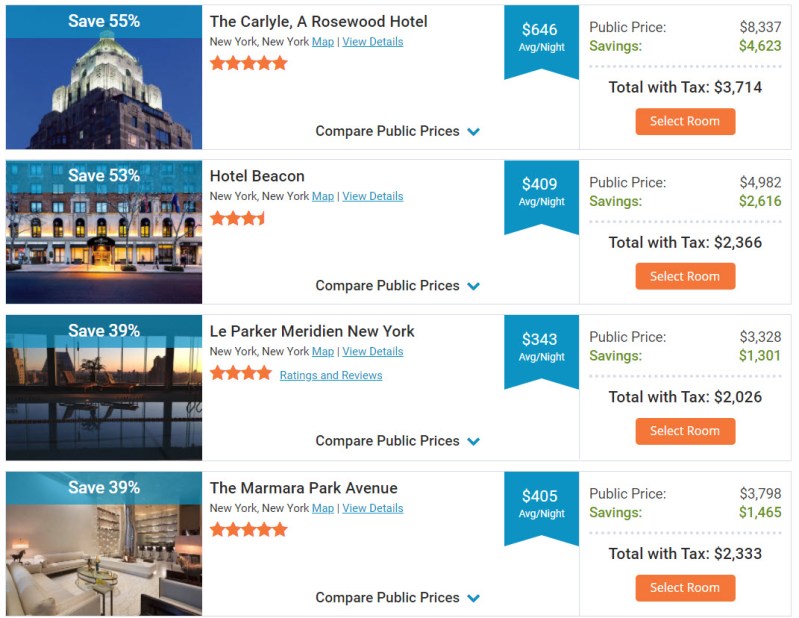Open the Hotel Beacon photo
This screenshot has height=618, width=799.
[x=104, y=240]
